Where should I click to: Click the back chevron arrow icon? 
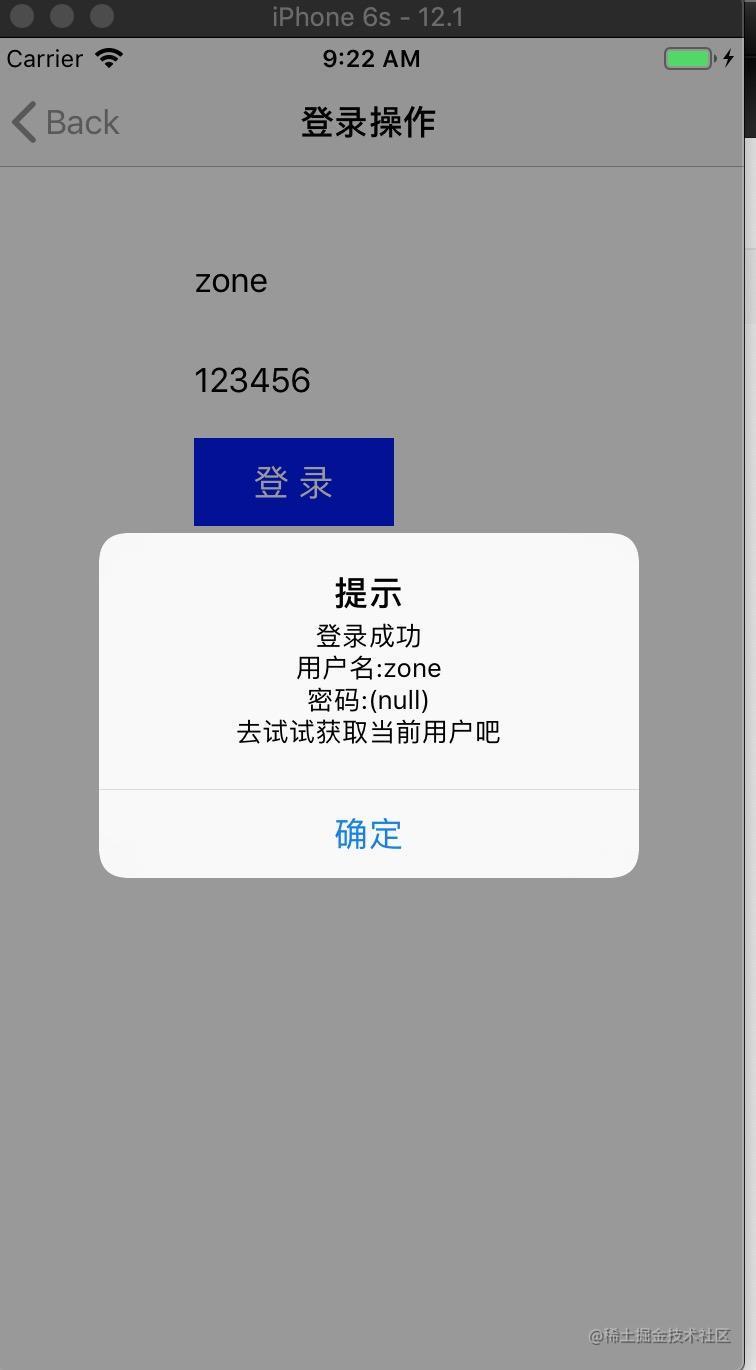[22, 121]
